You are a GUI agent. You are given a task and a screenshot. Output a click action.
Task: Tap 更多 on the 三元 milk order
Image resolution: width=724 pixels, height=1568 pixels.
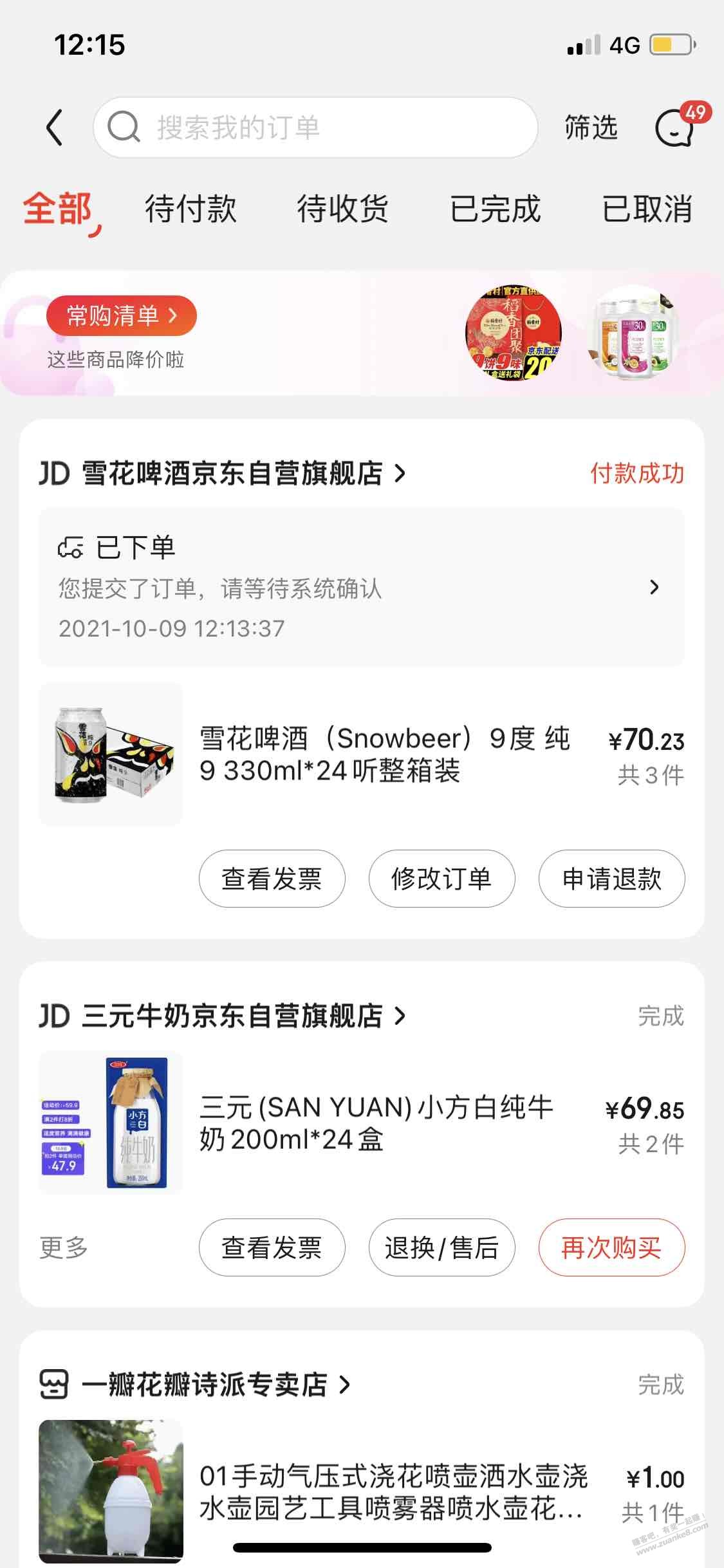[x=63, y=1247]
